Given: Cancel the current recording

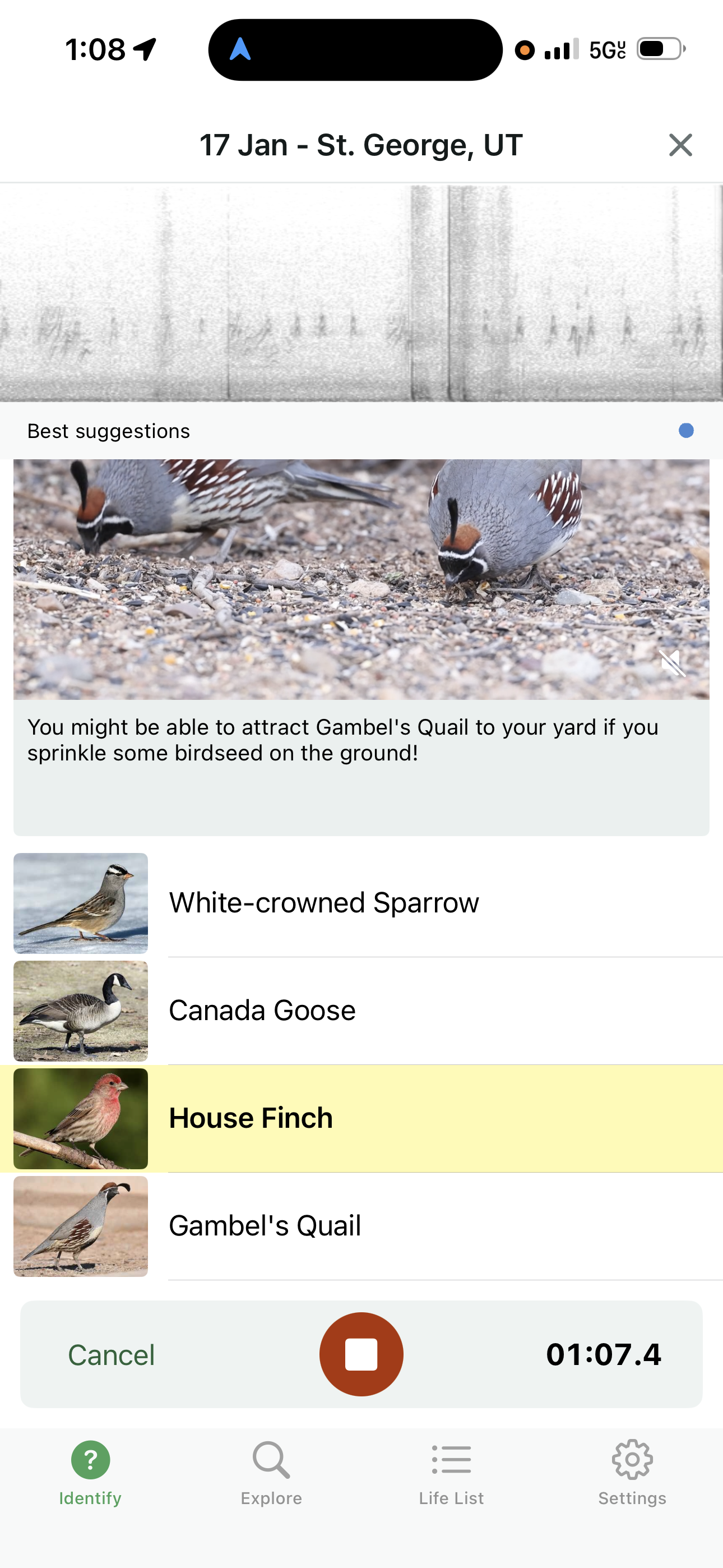Looking at the screenshot, I should (x=111, y=1355).
